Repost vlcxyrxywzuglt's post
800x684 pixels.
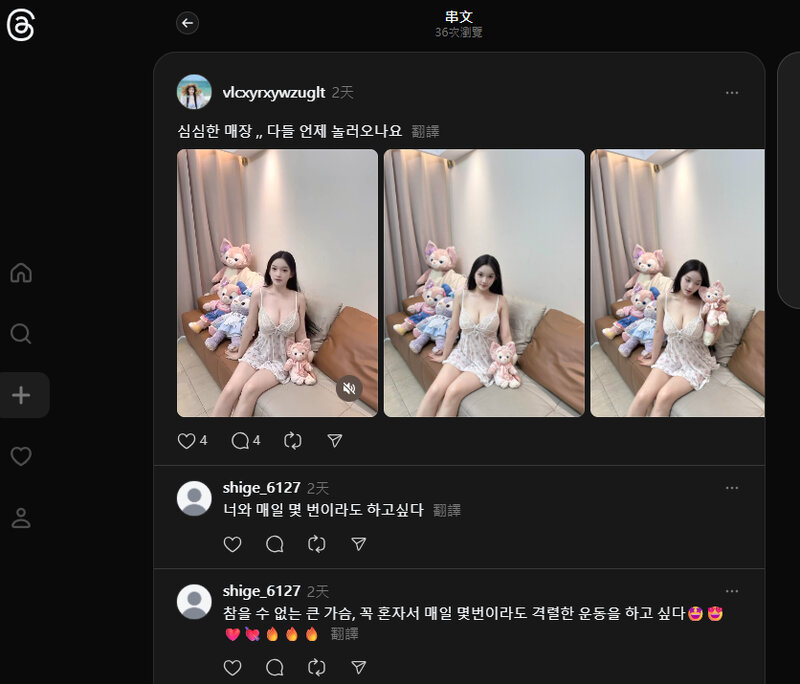tap(293, 440)
